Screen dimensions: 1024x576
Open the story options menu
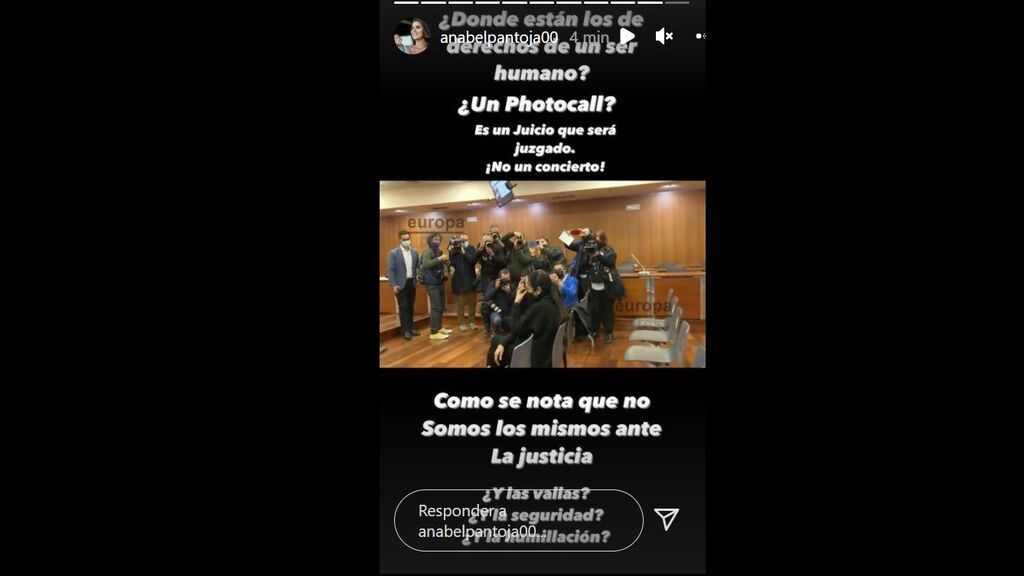[x=700, y=36]
